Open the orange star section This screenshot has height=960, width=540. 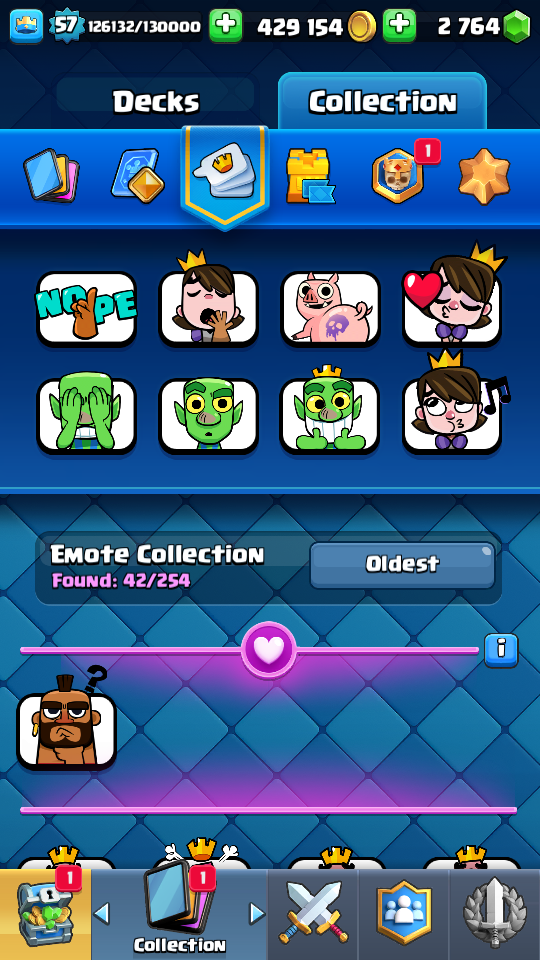484,176
